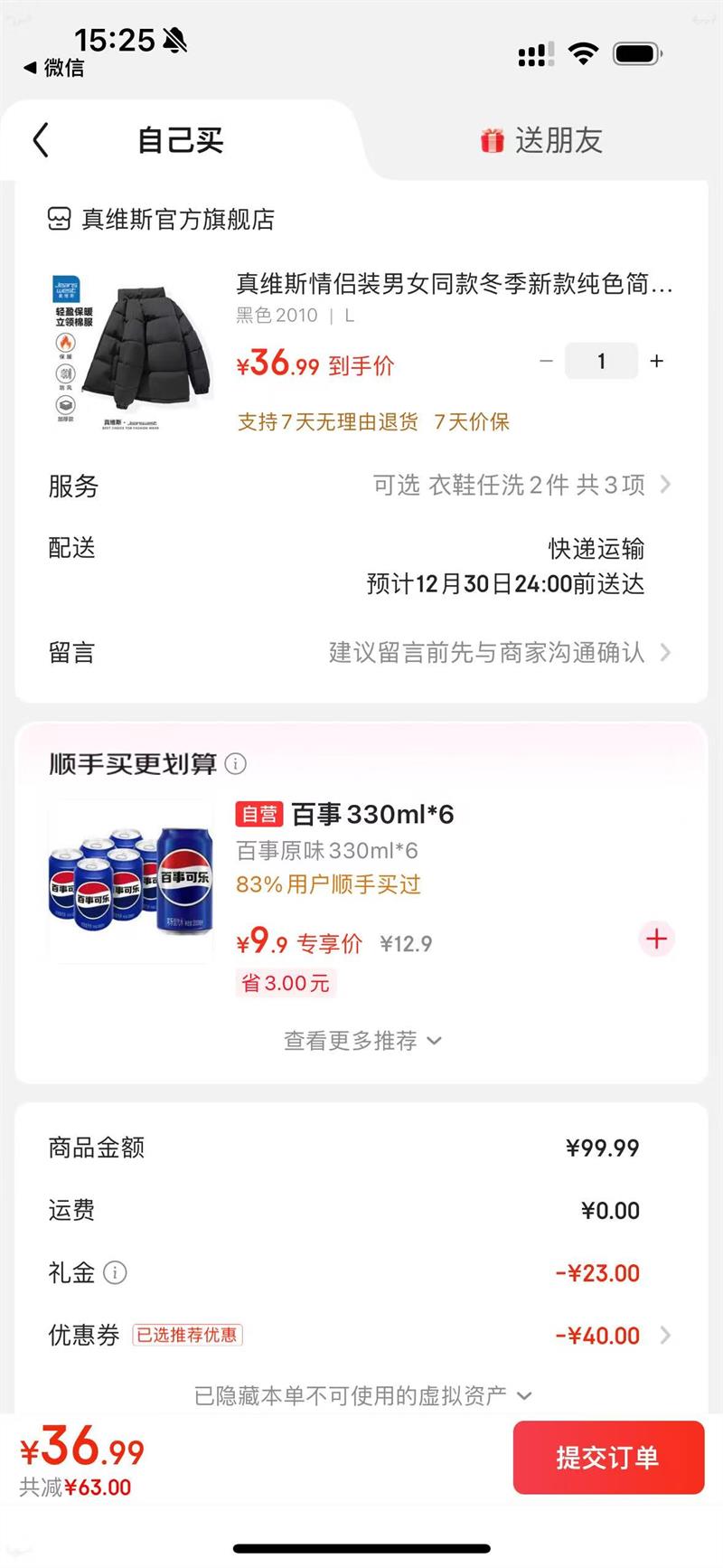723x1568 pixels.
Task: Decrease the jacket quantity by one
Action: click(546, 361)
